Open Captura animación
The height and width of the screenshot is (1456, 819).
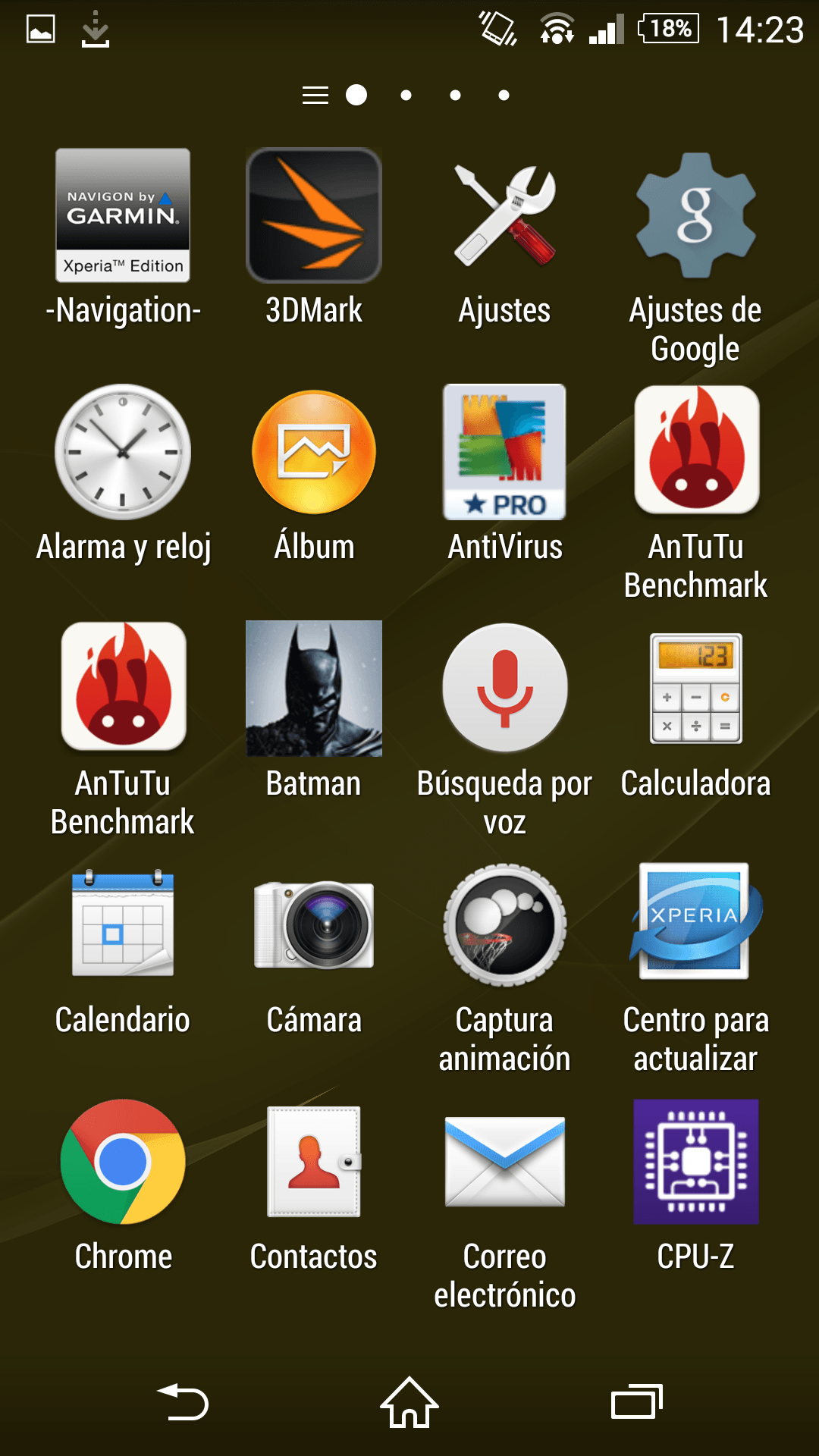(505, 925)
